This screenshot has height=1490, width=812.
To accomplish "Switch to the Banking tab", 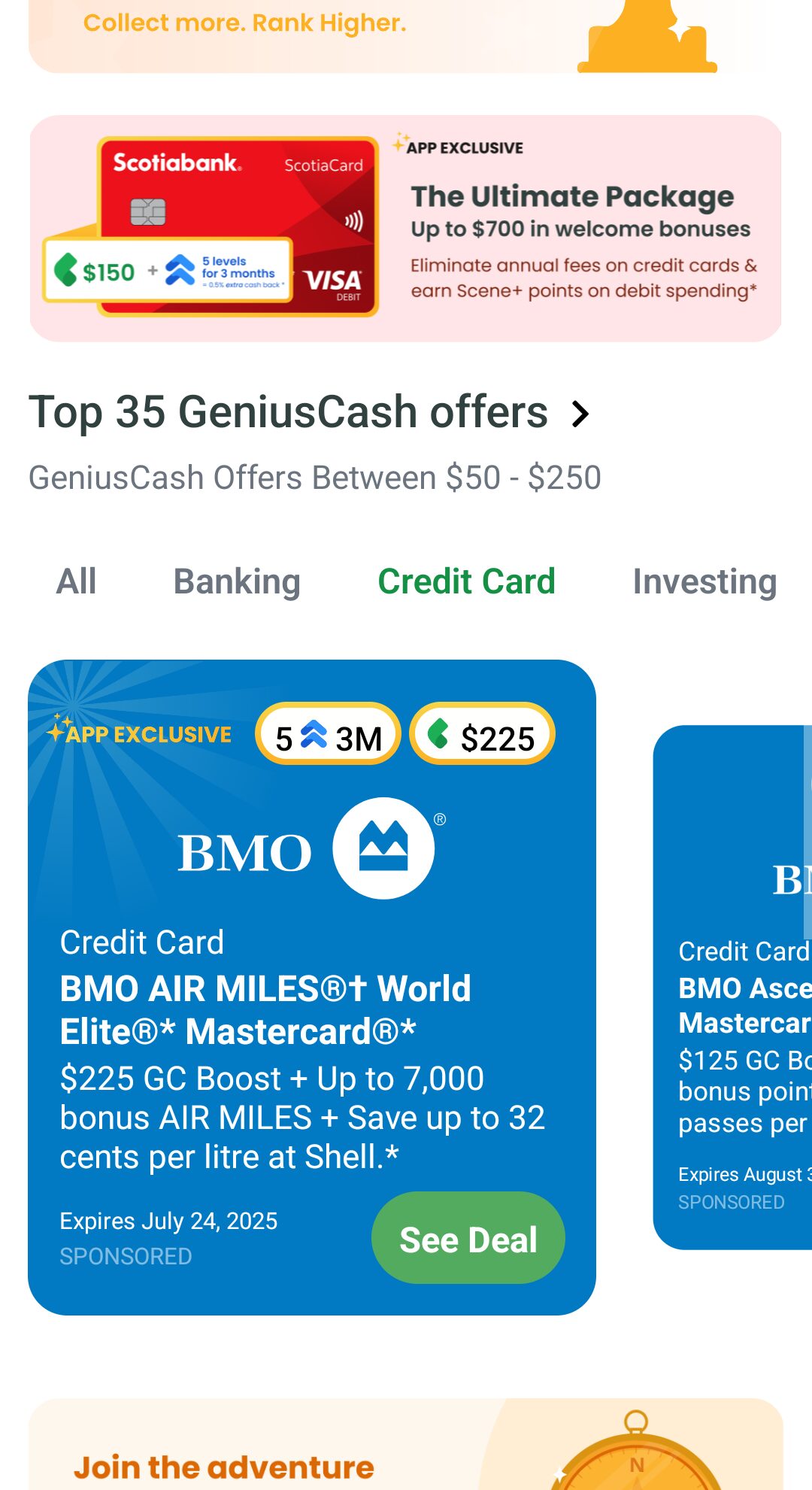I will [237, 581].
